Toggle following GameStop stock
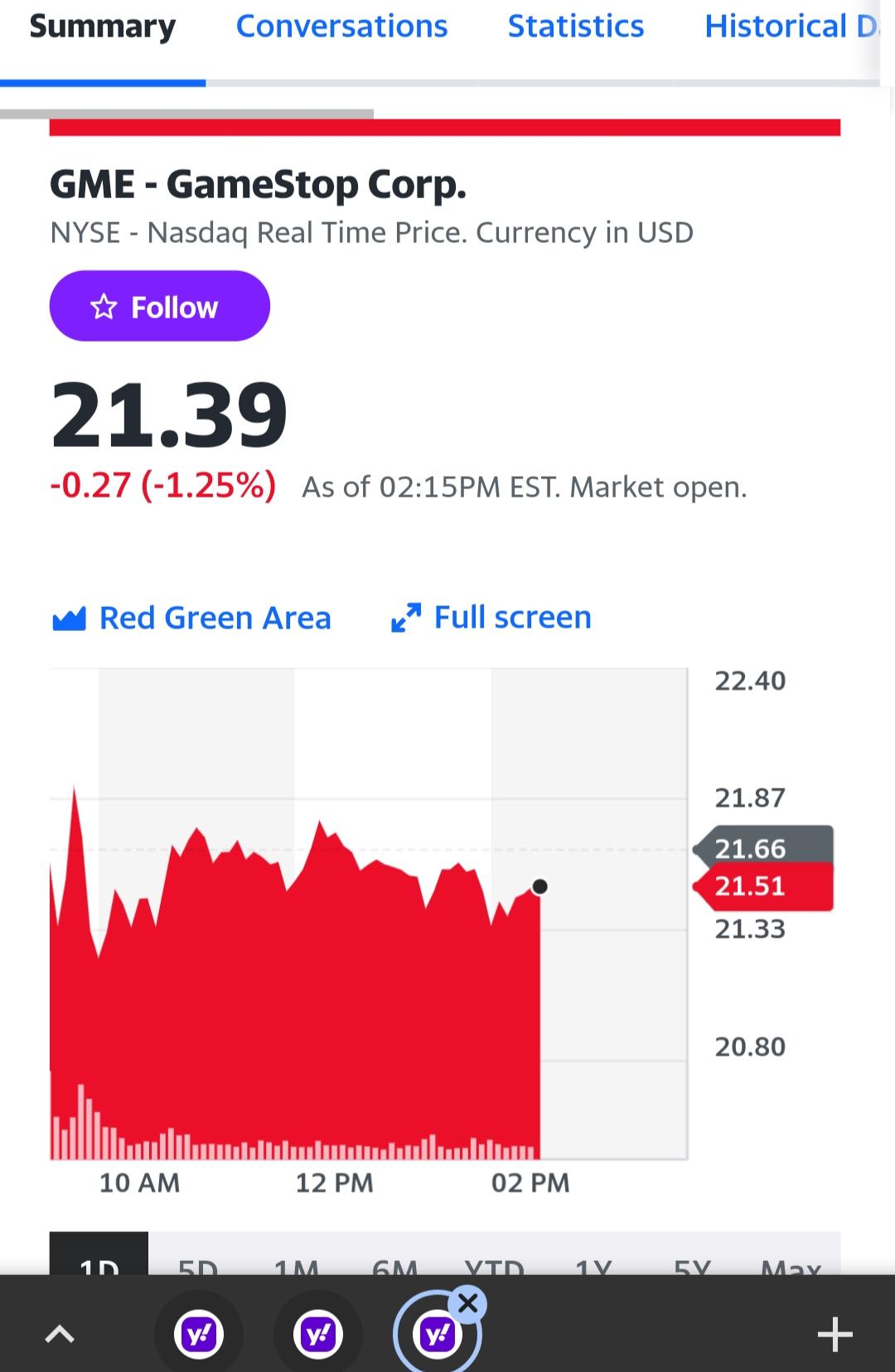Screen dimensions: 895x1372 pos(159,306)
